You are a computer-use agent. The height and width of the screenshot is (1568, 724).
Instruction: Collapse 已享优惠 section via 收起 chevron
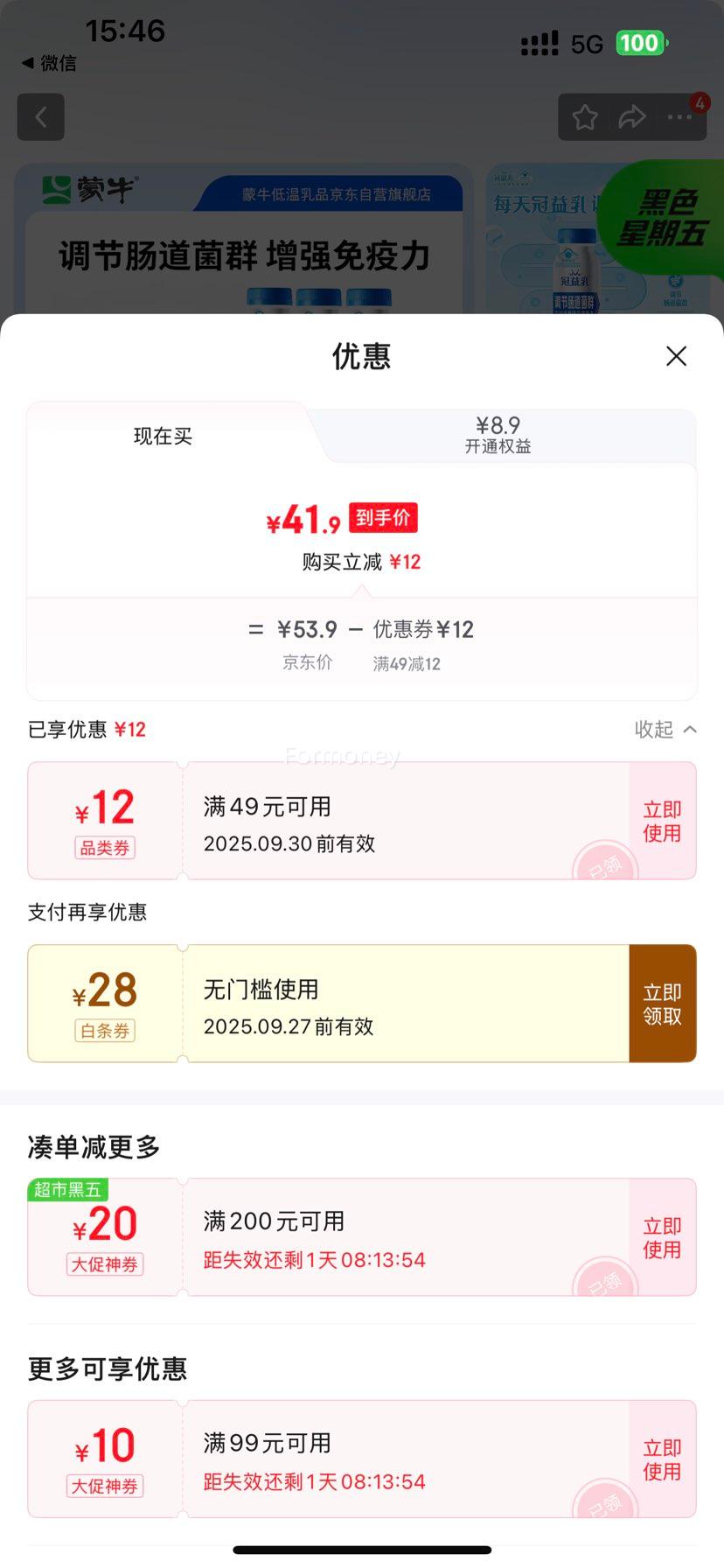click(665, 729)
